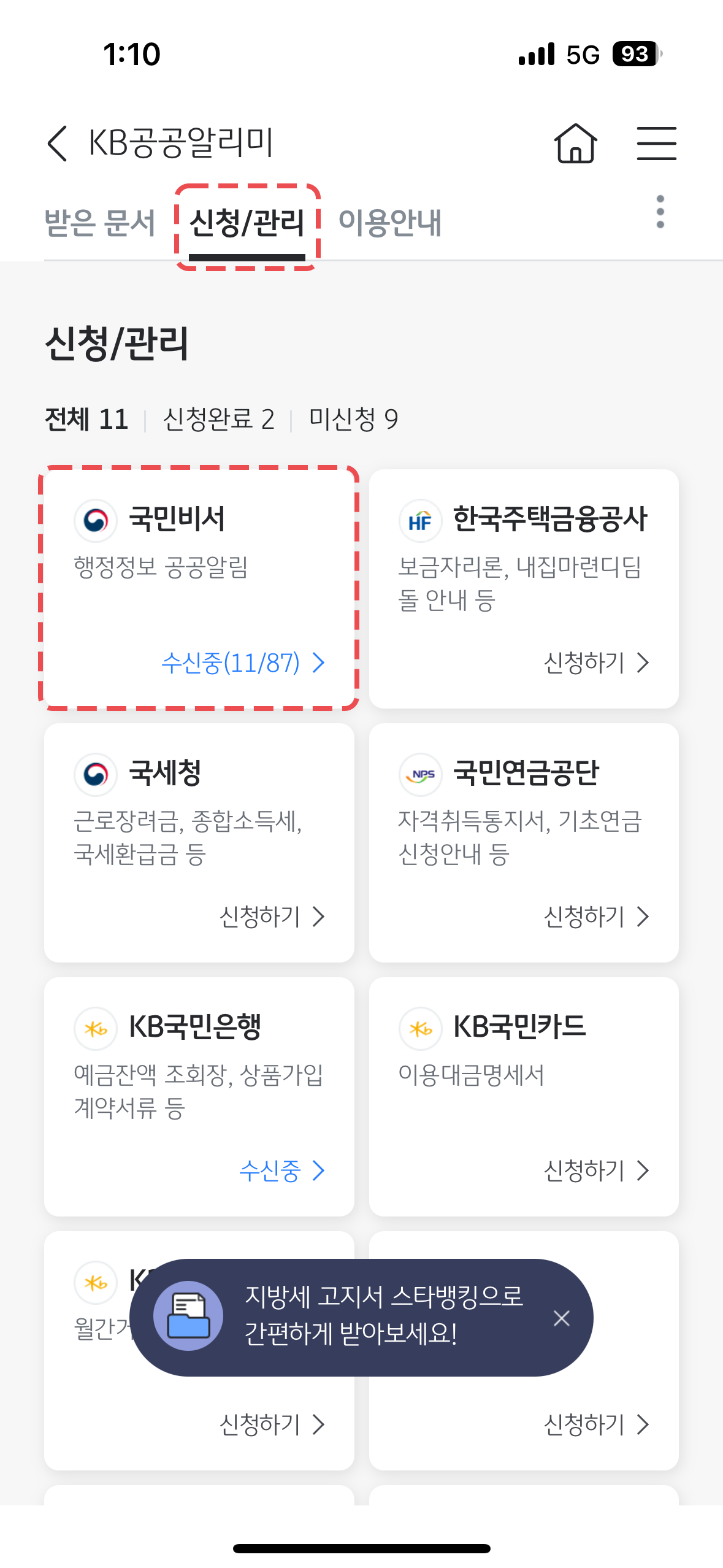Apply for KB국민카드 statements

click(x=595, y=1171)
